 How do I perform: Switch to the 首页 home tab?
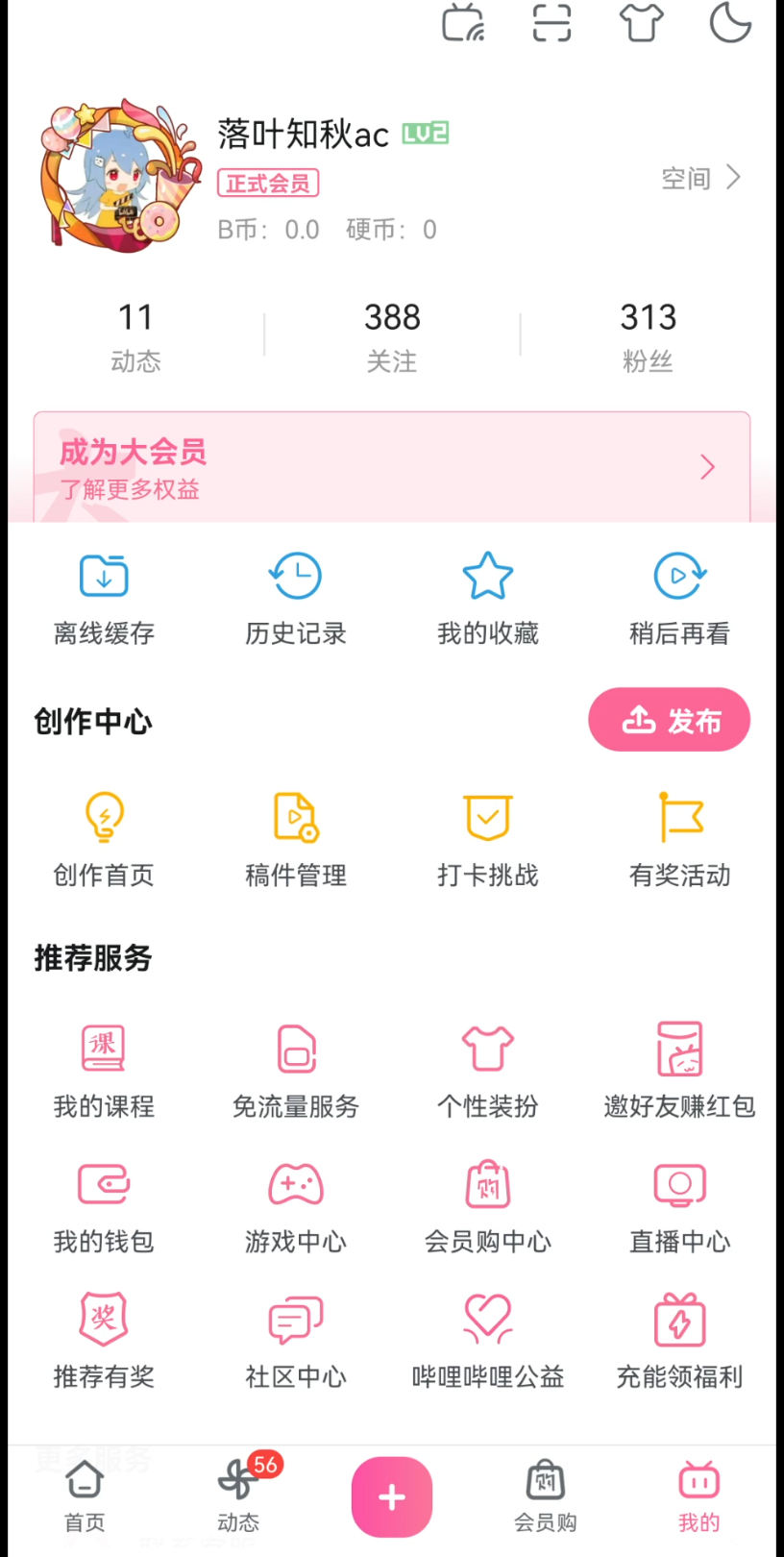85,1496
